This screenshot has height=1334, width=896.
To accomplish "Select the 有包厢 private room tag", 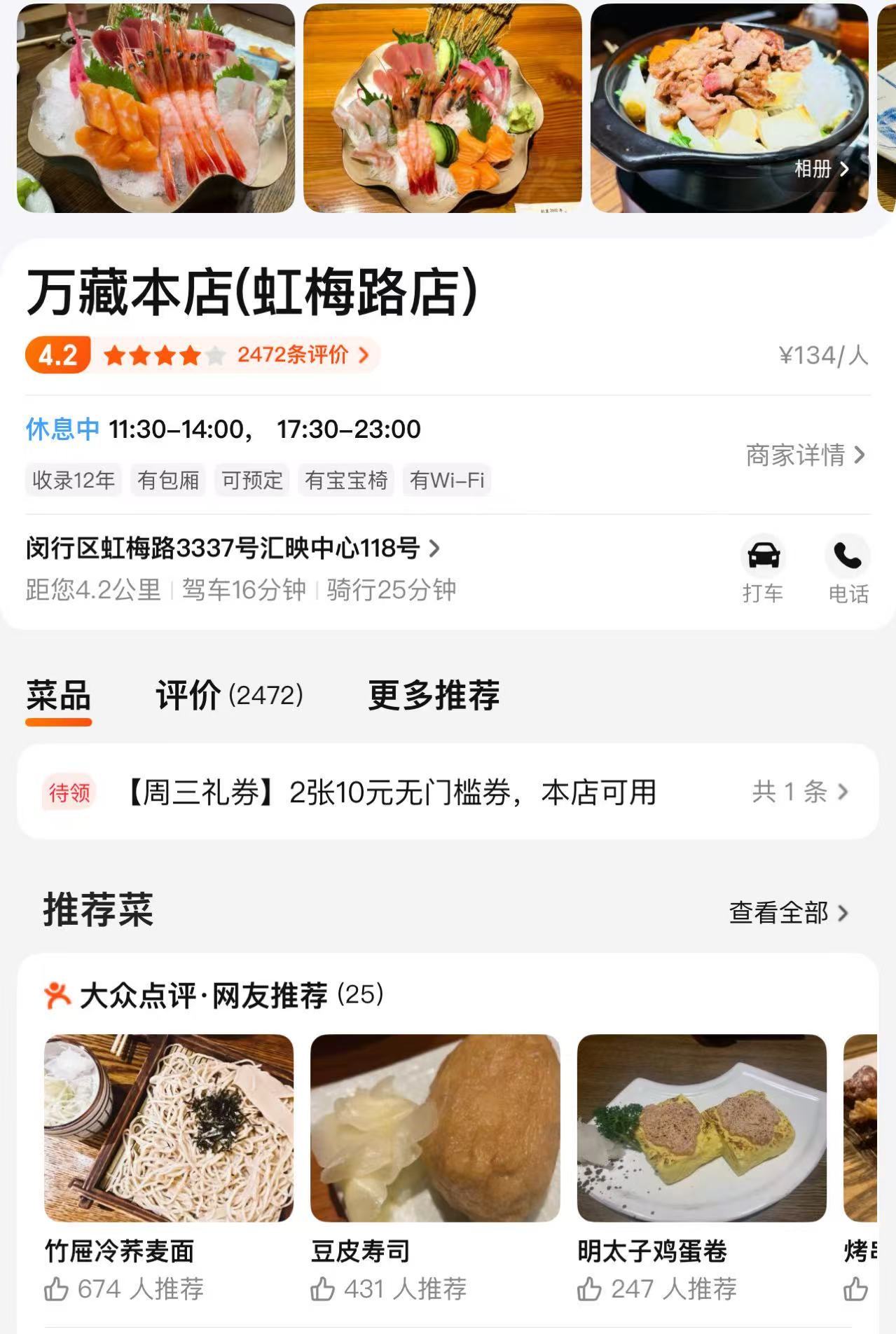I will (168, 481).
